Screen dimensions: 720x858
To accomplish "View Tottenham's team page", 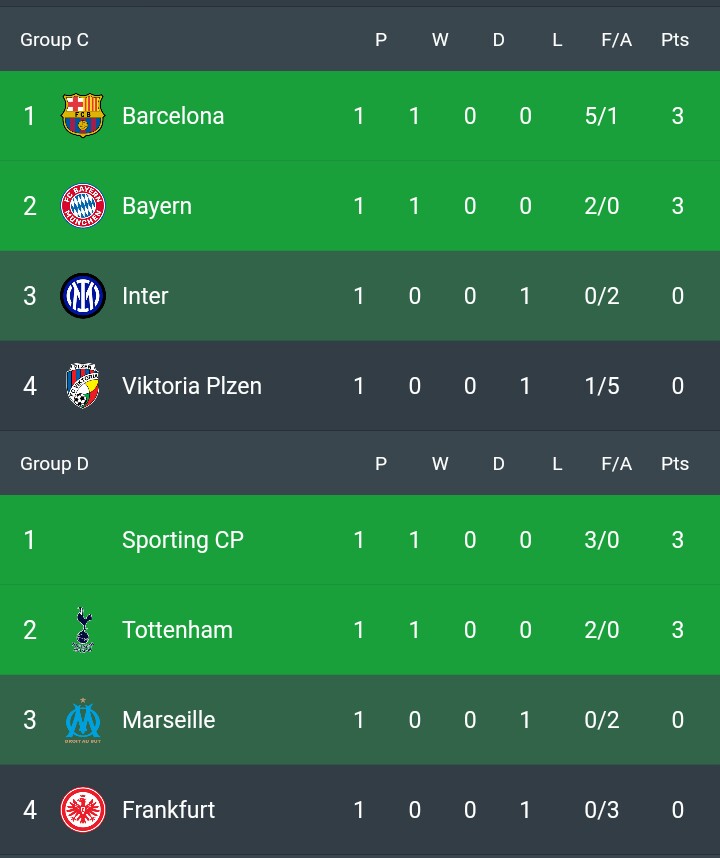I will [x=177, y=630].
